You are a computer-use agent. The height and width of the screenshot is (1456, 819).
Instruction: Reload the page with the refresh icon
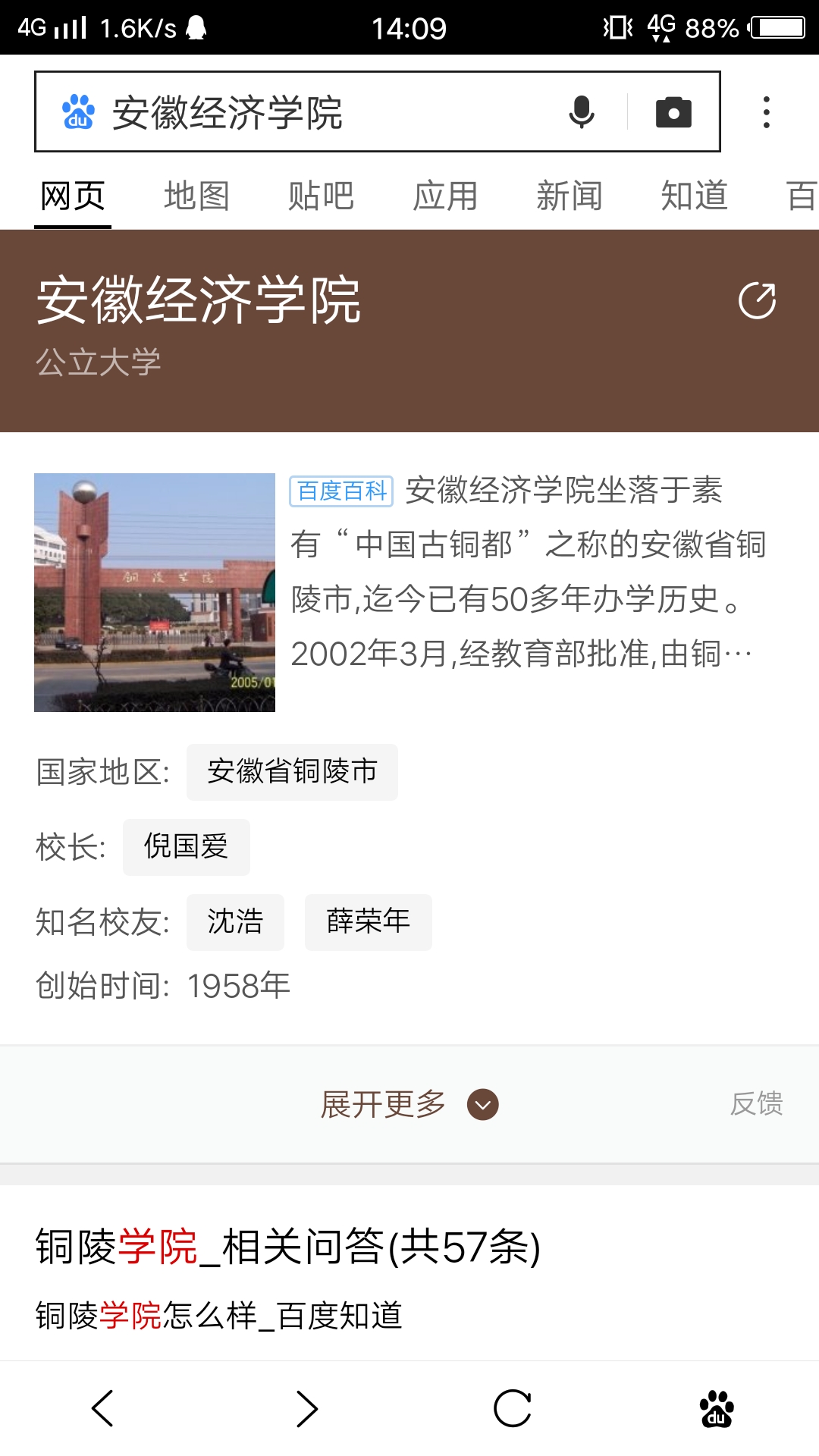coord(512,1408)
